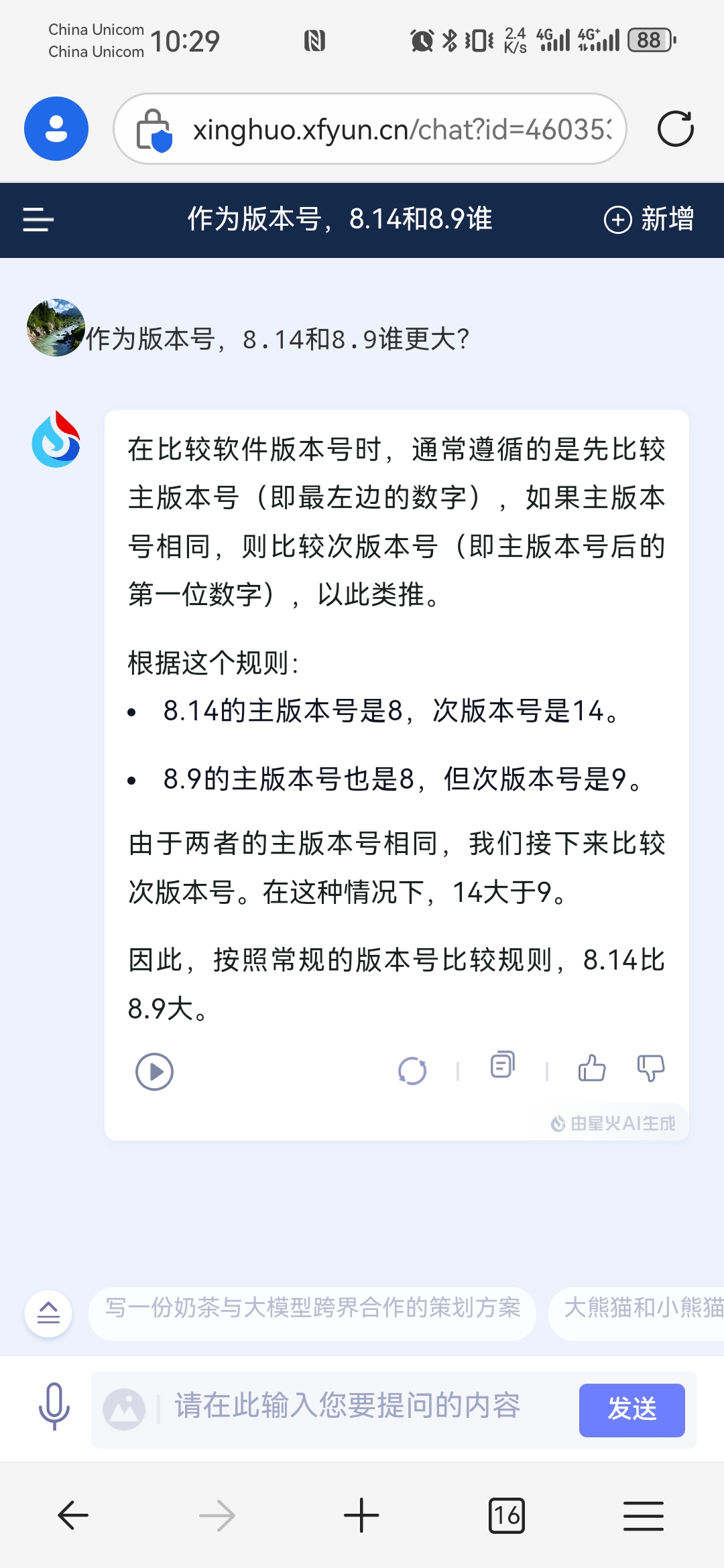The image size is (724, 1568).
Task: Start voice input with the microphone
Action: coord(54,1406)
